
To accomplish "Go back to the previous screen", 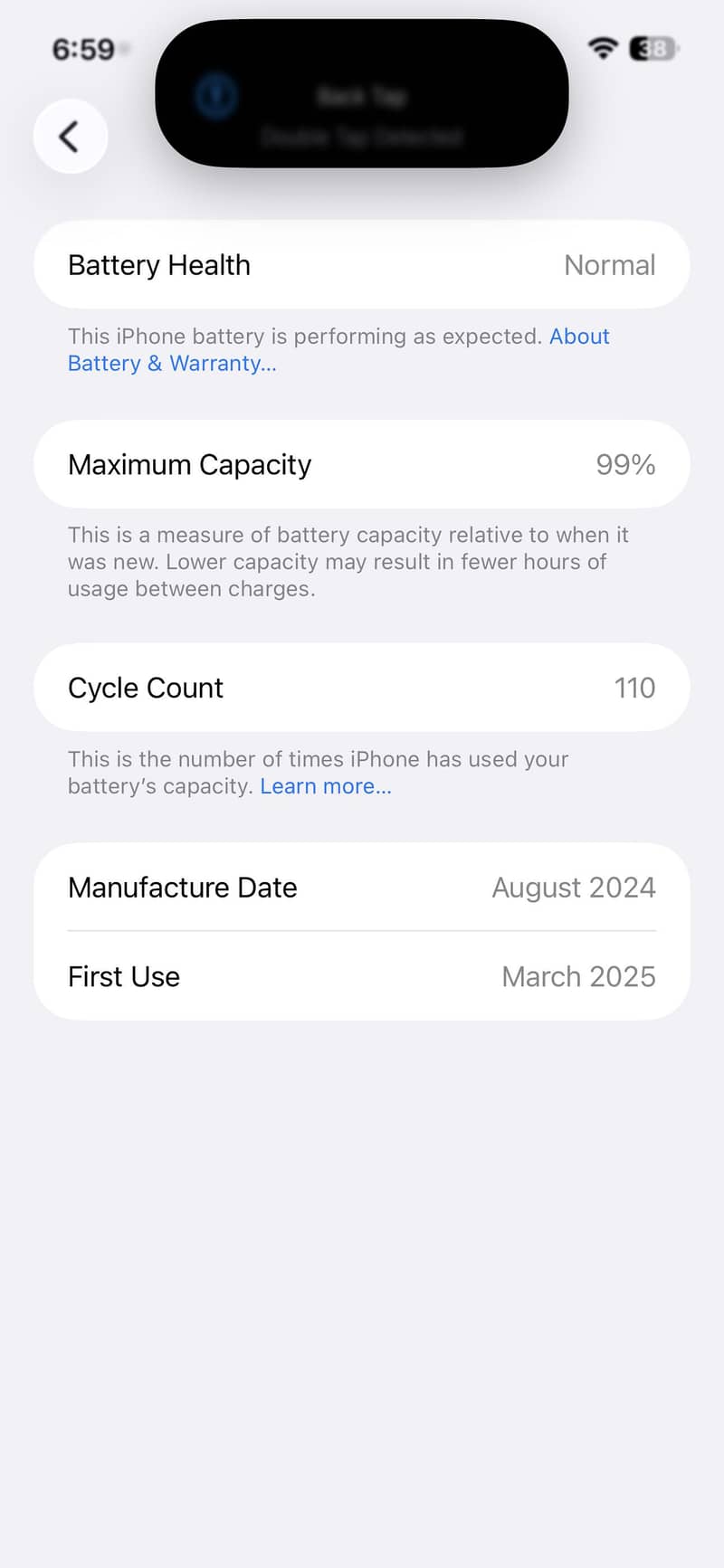I will 71,137.
